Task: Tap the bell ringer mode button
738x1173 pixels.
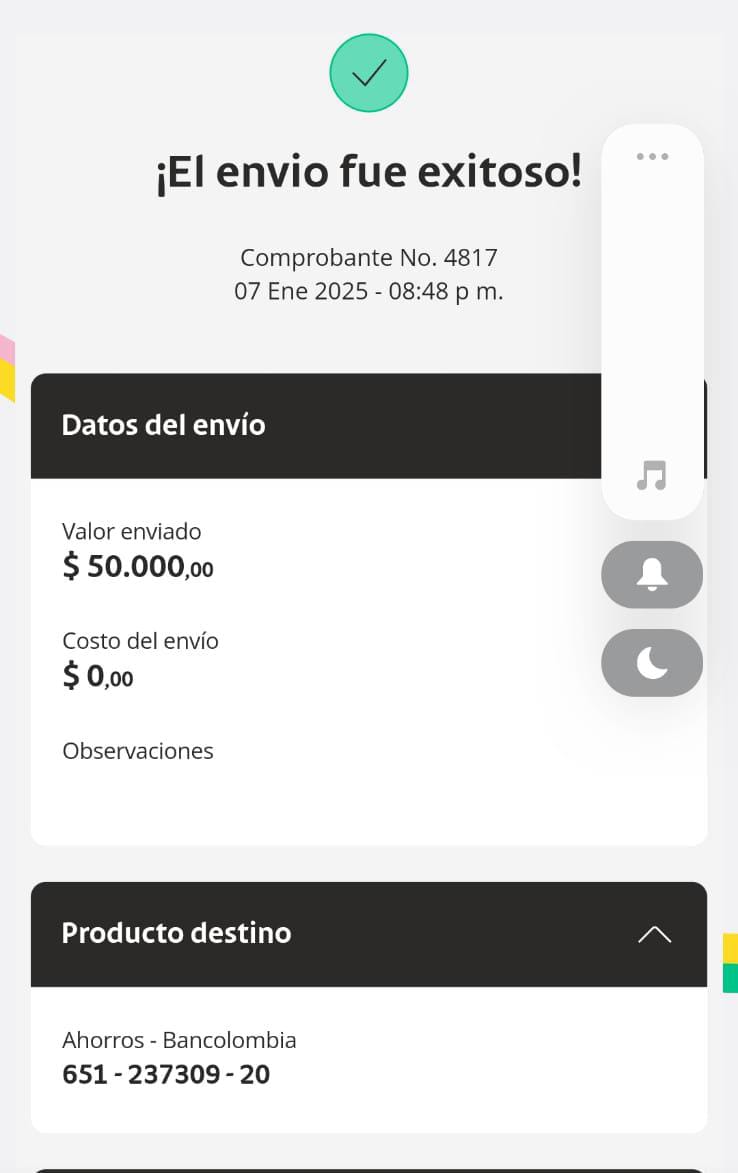Action: [652, 575]
